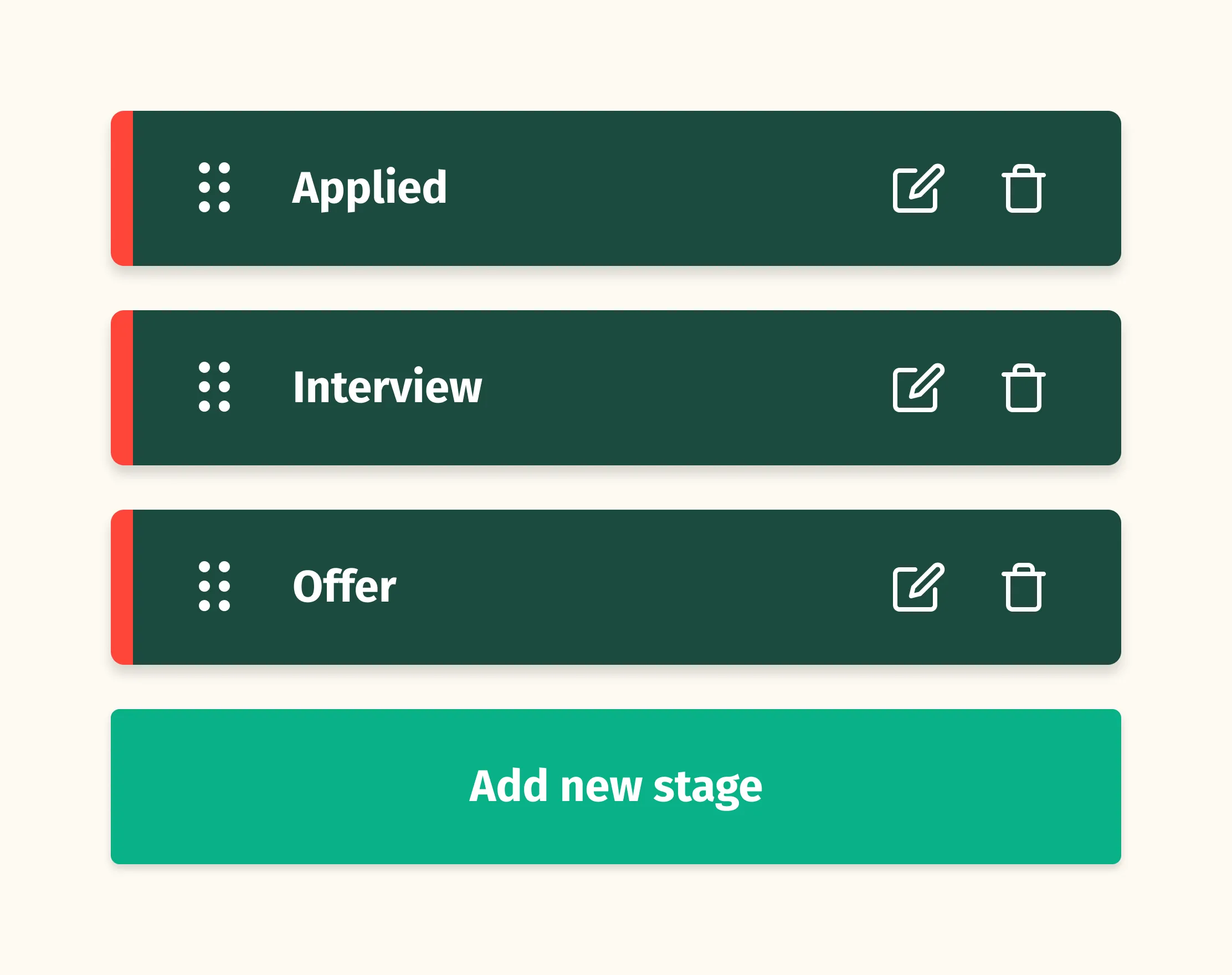Edit the Applied stage
This screenshot has width=1232, height=975.
[x=918, y=188]
